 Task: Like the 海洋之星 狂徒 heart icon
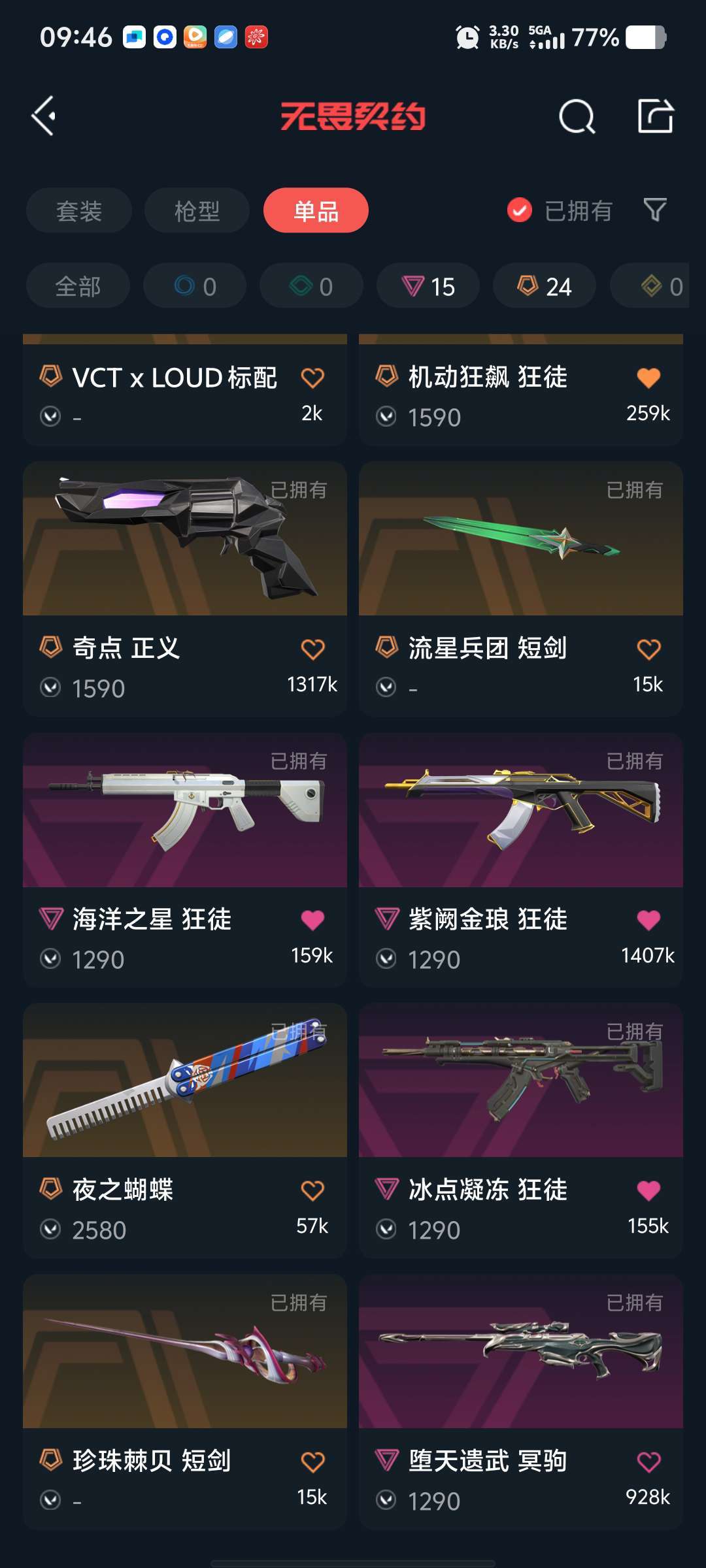tap(312, 920)
